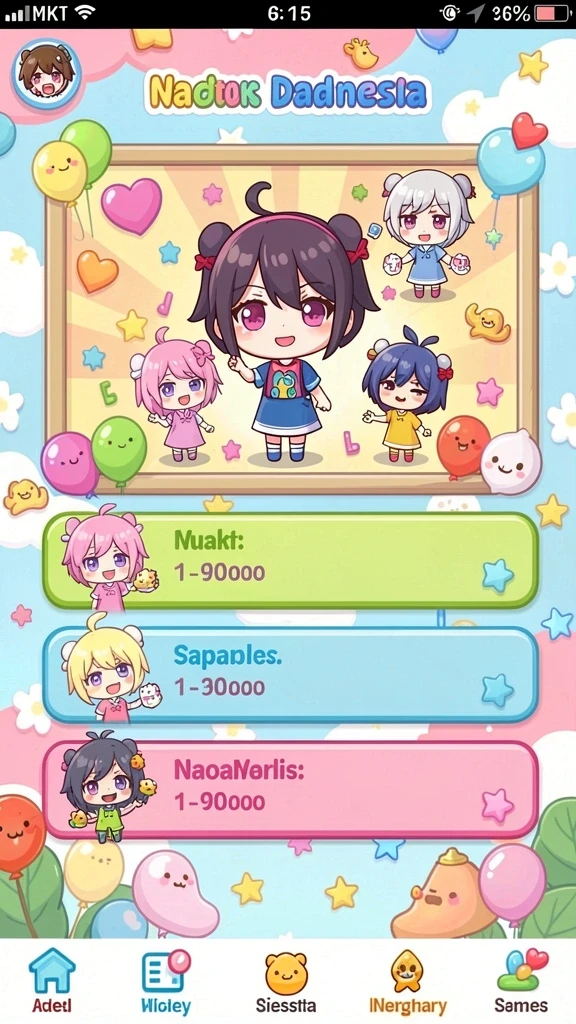Select the green Muakt card
This screenshot has height=1024, width=576.
click(x=291, y=560)
